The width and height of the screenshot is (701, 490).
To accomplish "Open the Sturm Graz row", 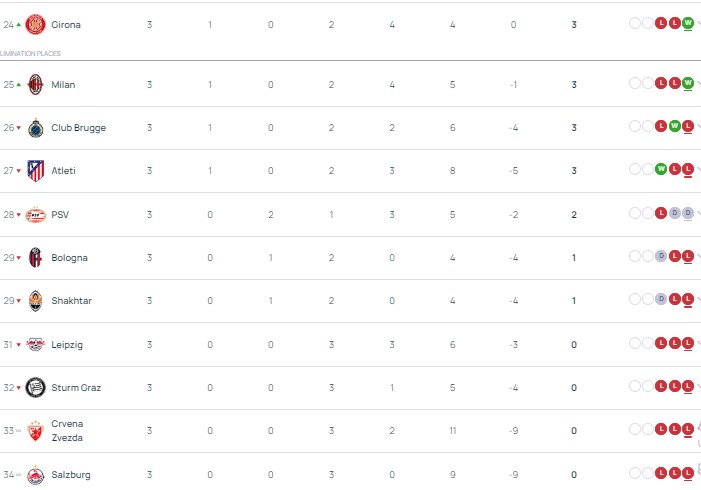I will click(76, 387).
